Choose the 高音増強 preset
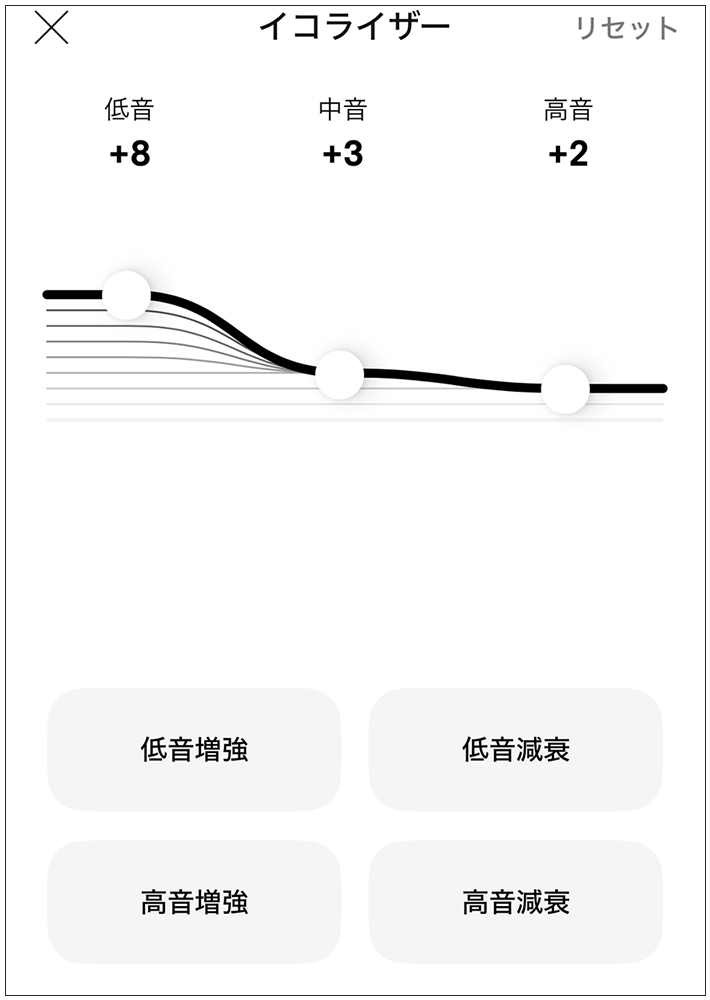Viewport: 710px width, 1000px height. [194, 903]
